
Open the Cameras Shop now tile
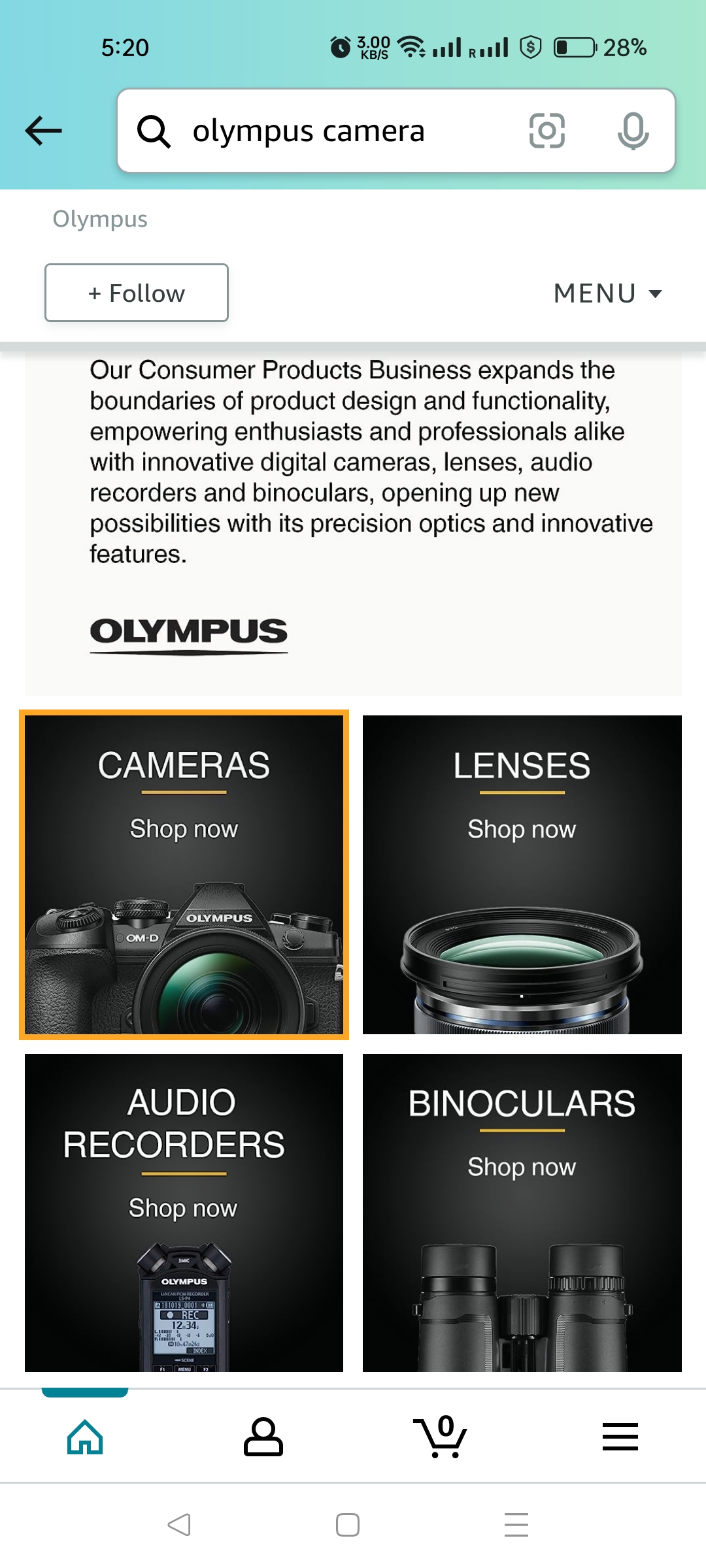click(x=184, y=875)
